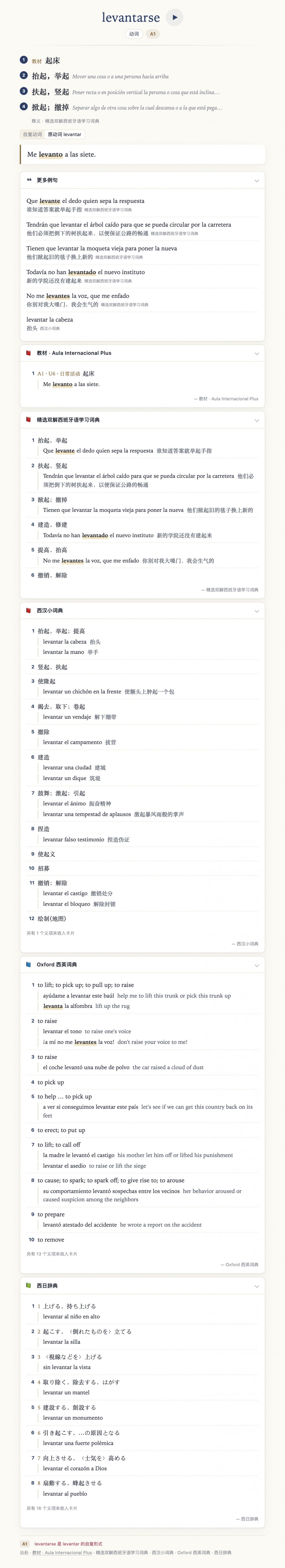Collapse the 西日辞典 section
This screenshot has width=285, height=1568.
[x=142, y=1286]
